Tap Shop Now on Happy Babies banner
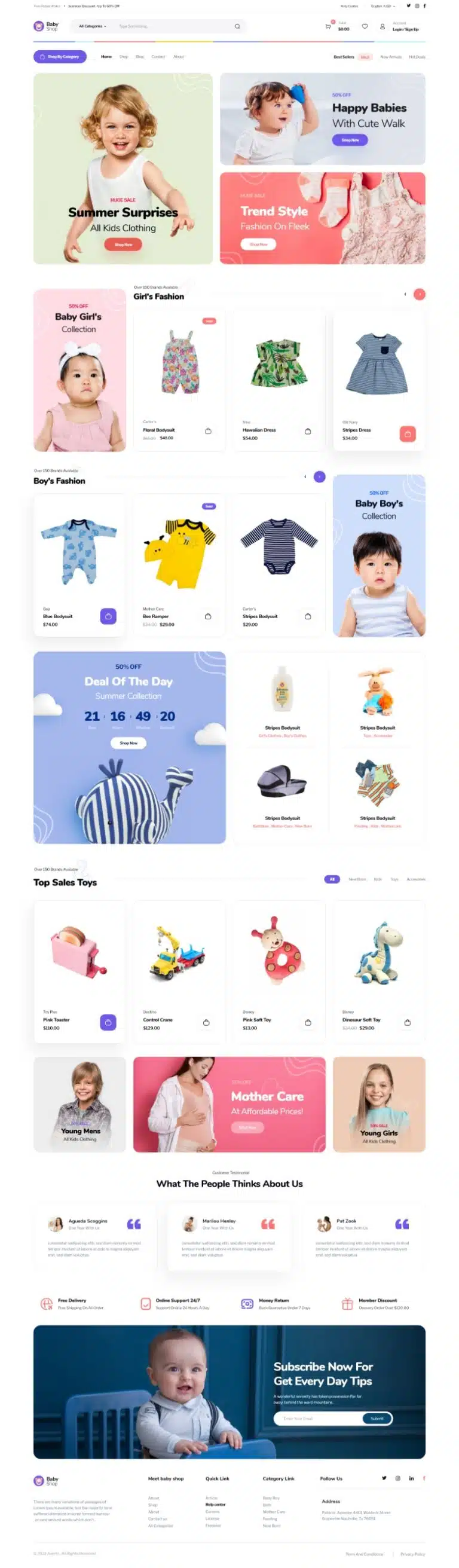 click(x=350, y=140)
